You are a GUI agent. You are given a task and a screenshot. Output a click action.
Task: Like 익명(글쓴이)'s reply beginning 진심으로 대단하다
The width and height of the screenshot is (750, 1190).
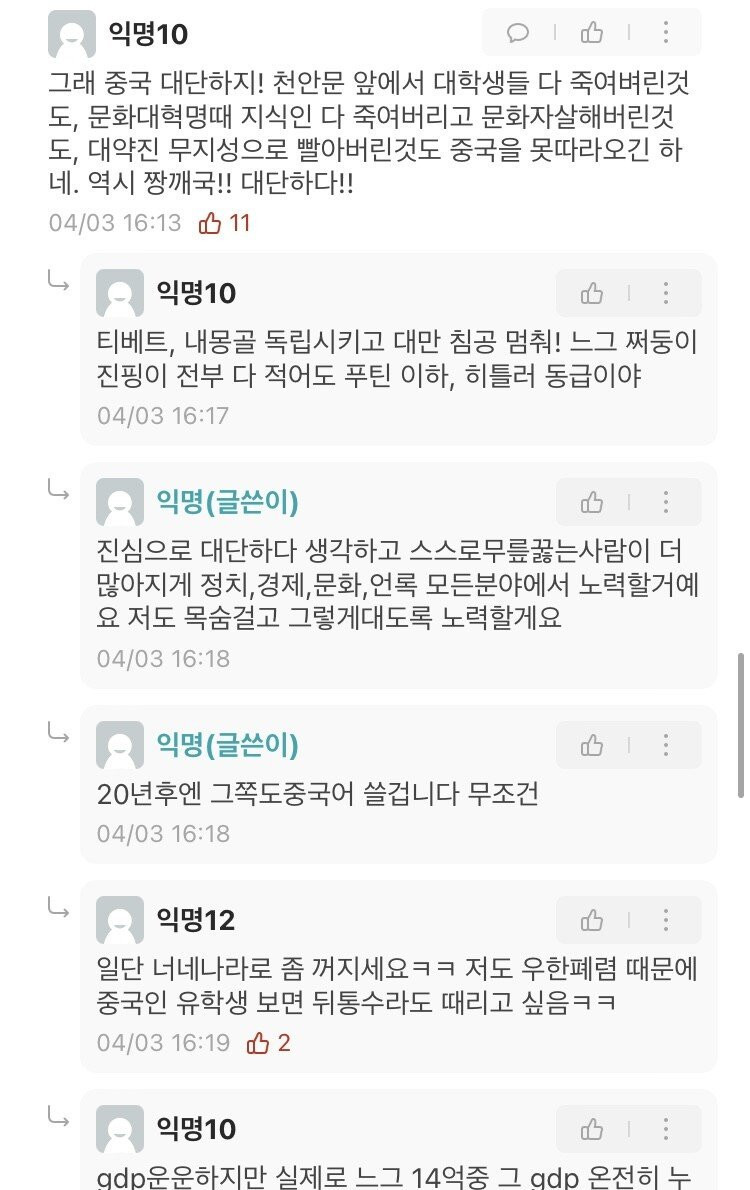pos(592,501)
